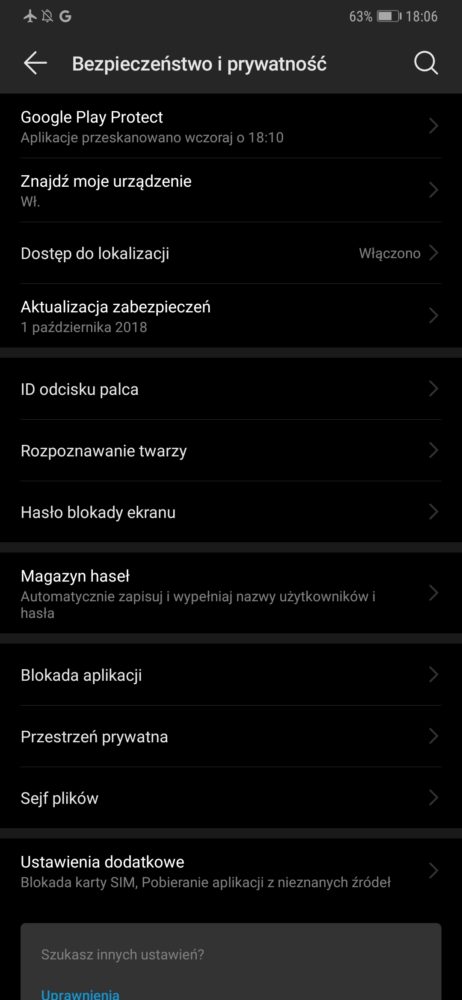Open Znajdź moje urządzenie

(x=231, y=190)
